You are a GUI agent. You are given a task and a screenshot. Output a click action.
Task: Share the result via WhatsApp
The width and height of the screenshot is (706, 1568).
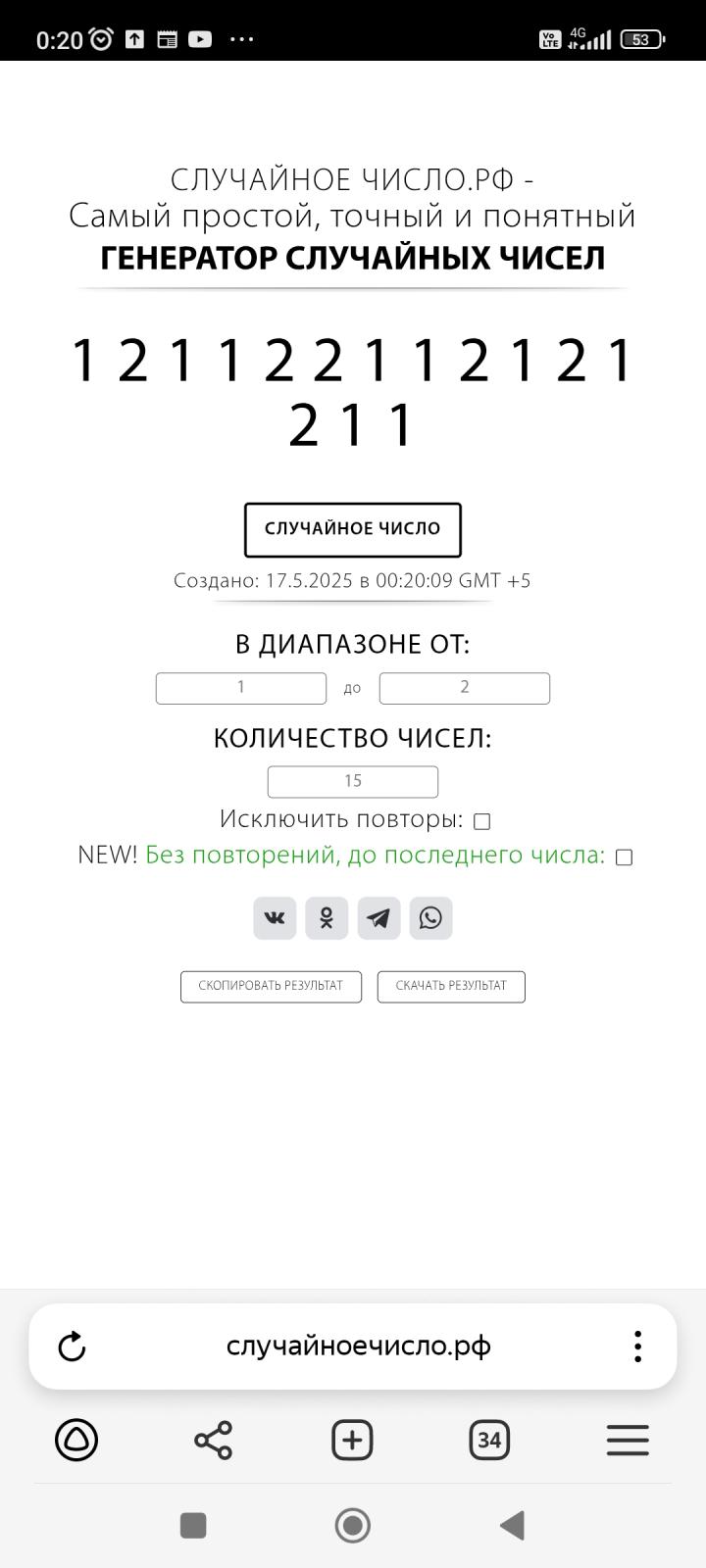pyautogui.click(x=430, y=918)
